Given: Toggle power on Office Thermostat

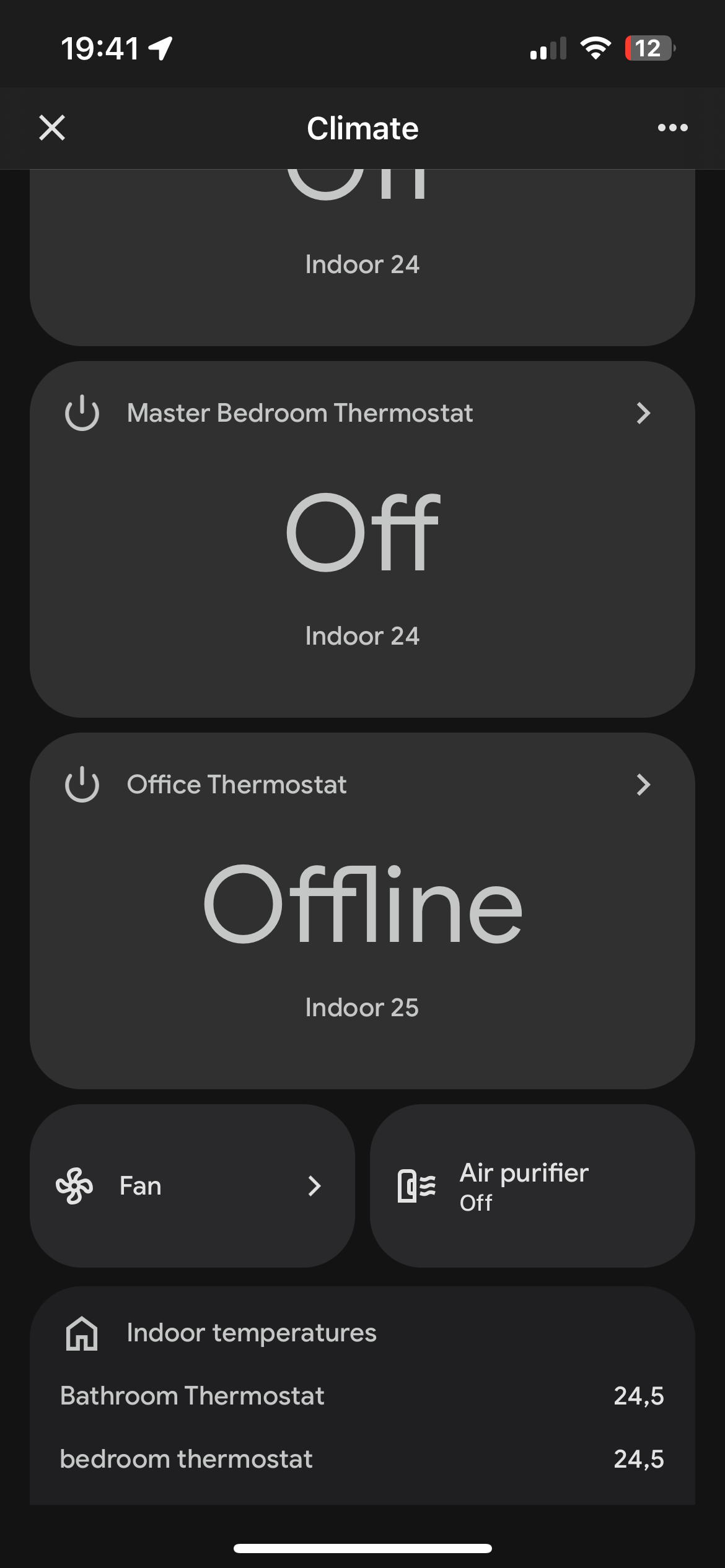Looking at the screenshot, I should [82, 785].
